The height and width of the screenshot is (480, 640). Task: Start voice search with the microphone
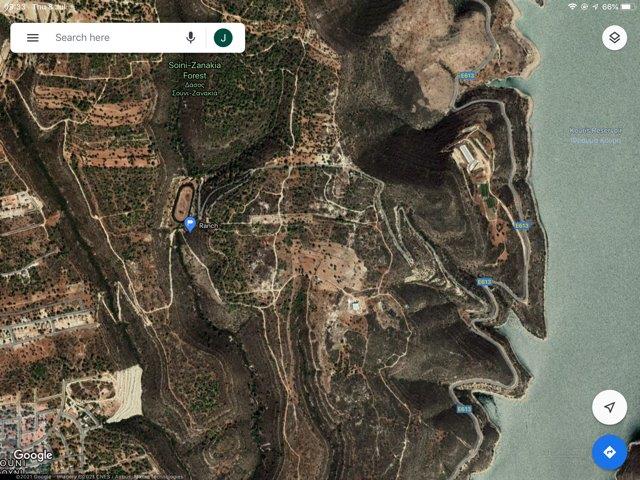191,37
